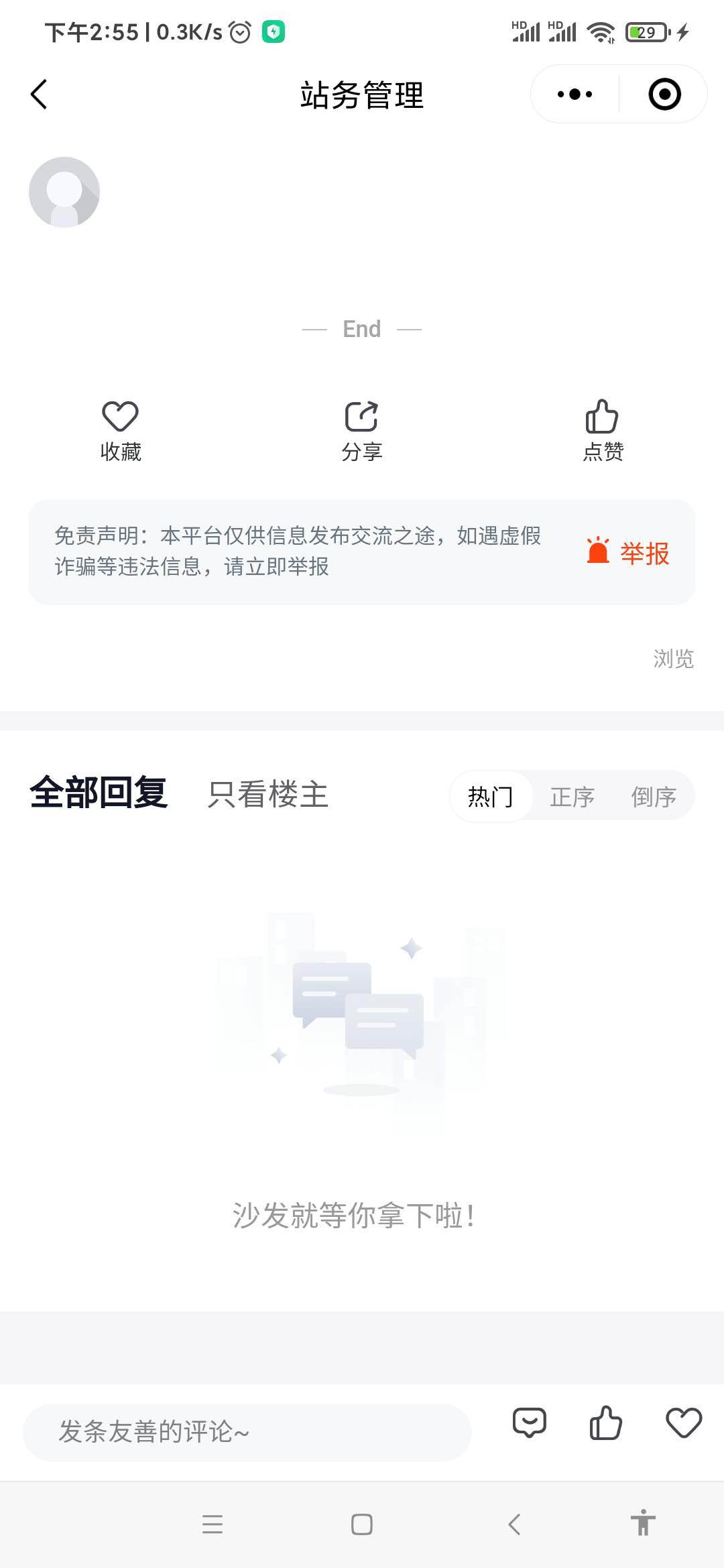
Task: Open the mini program three-dot menu
Action: point(575,94)
